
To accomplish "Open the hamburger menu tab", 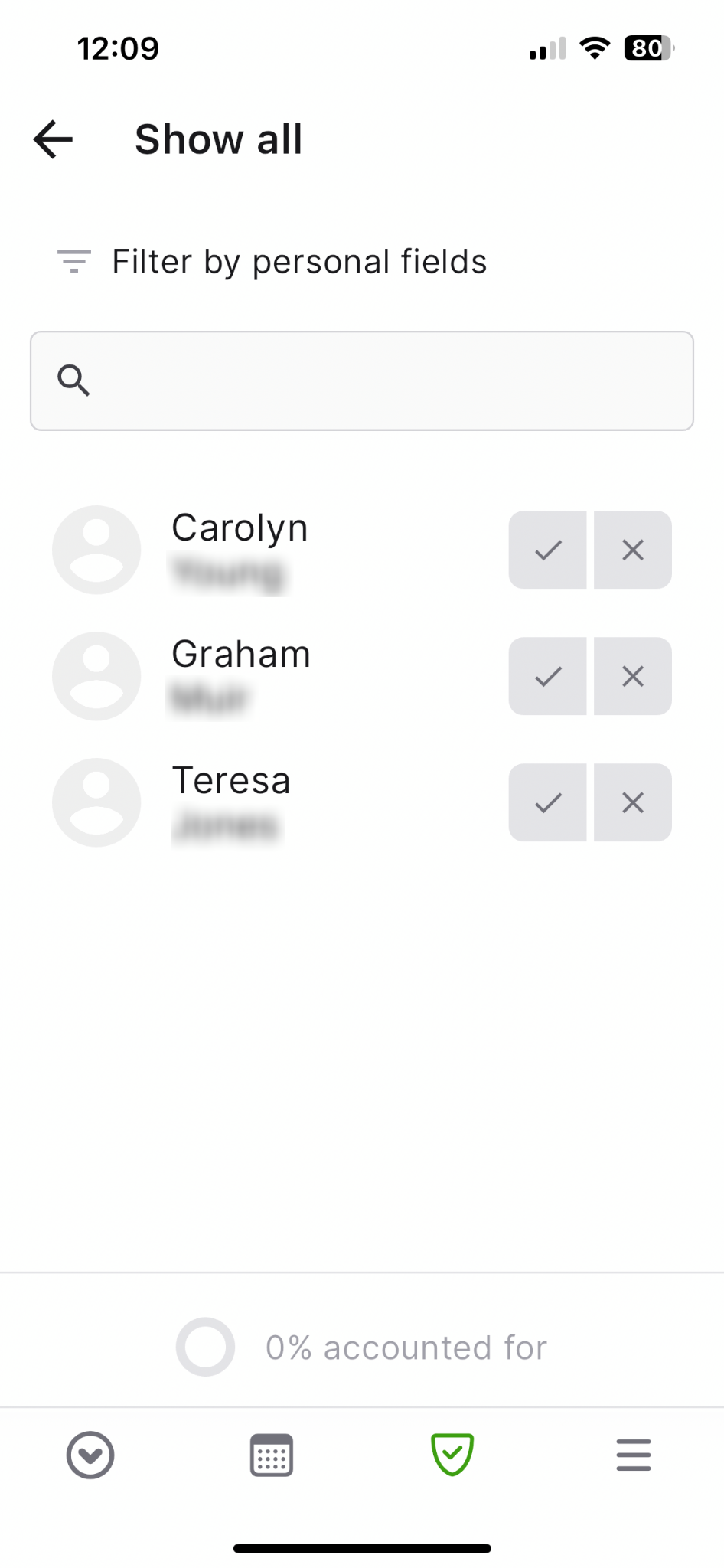I will [x=634, y=1455].
